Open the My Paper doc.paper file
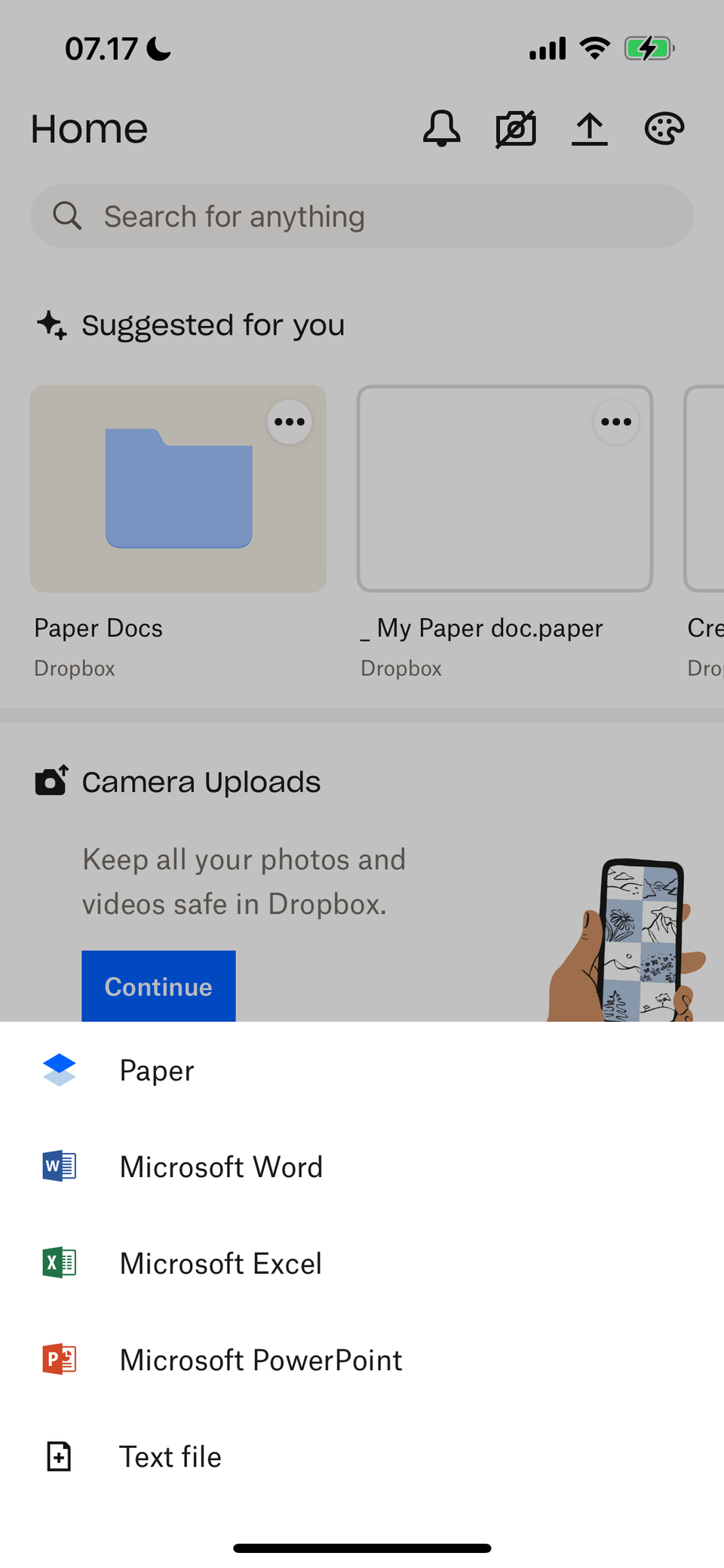Image resolution: width=724 pixels, height=1568 pixels. 505,489
